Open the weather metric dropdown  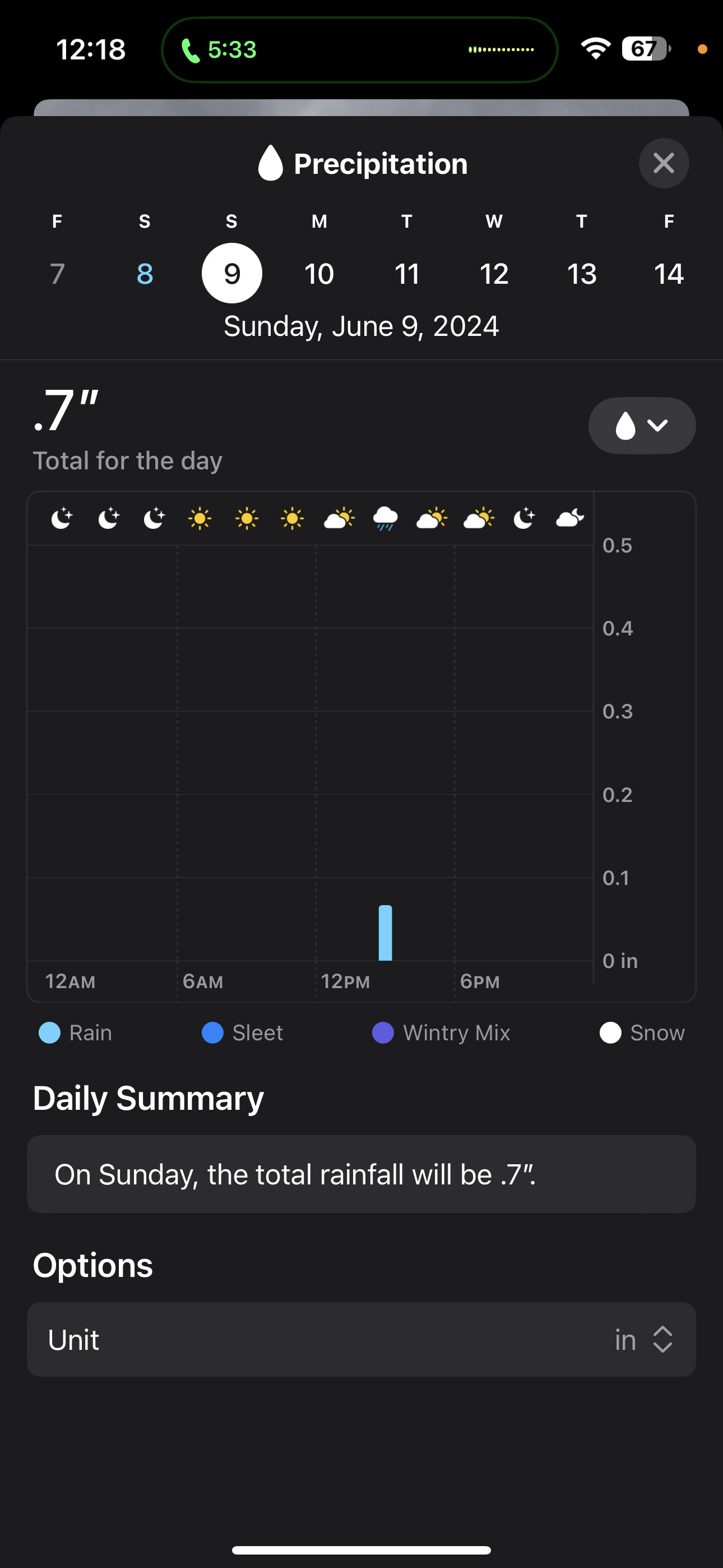[641, 426]
